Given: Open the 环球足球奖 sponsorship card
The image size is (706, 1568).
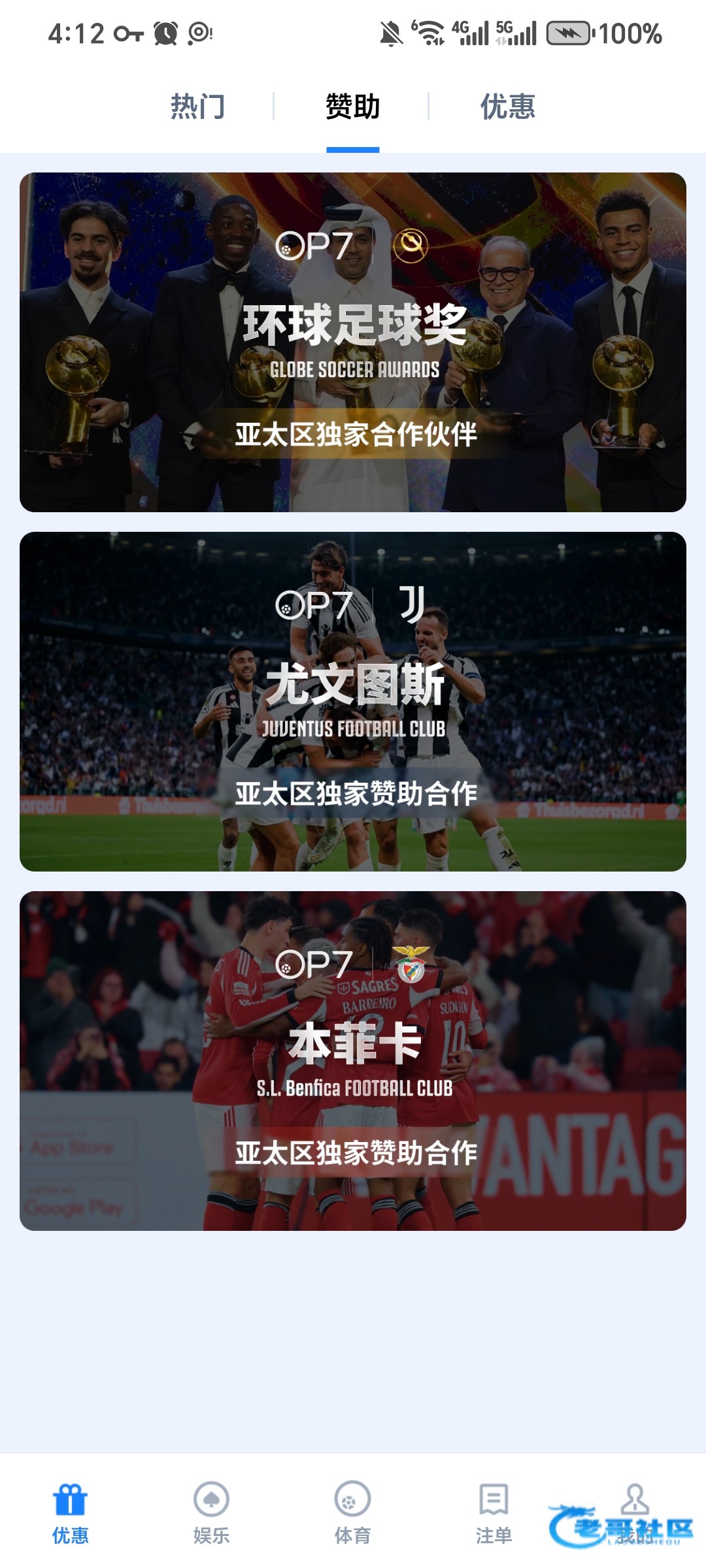Looking at the screenshot, I should click(x=353, y=342).
